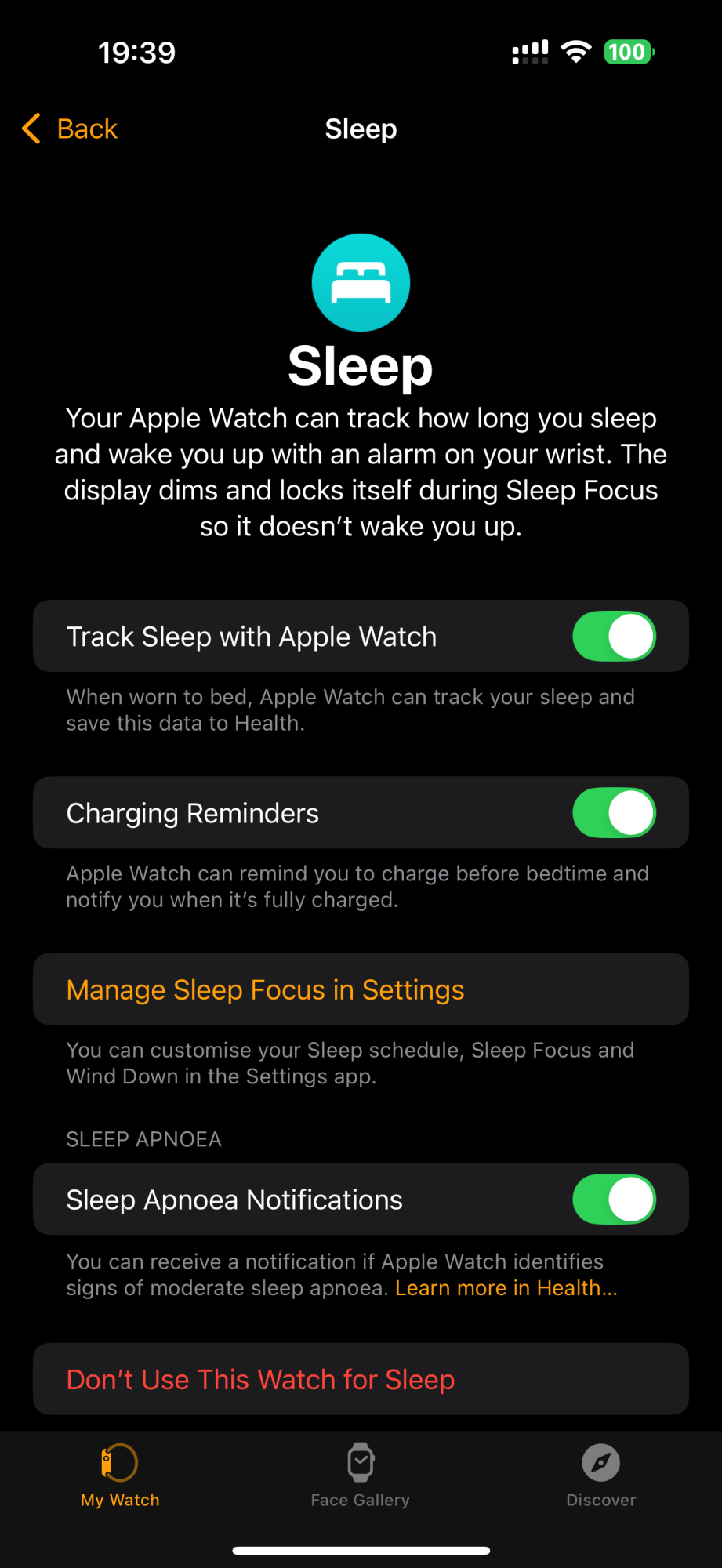Disable Sleep Apnoea Notifications switch
The width and height of the screenshot is (722, 1568).
coord(614,1199)
